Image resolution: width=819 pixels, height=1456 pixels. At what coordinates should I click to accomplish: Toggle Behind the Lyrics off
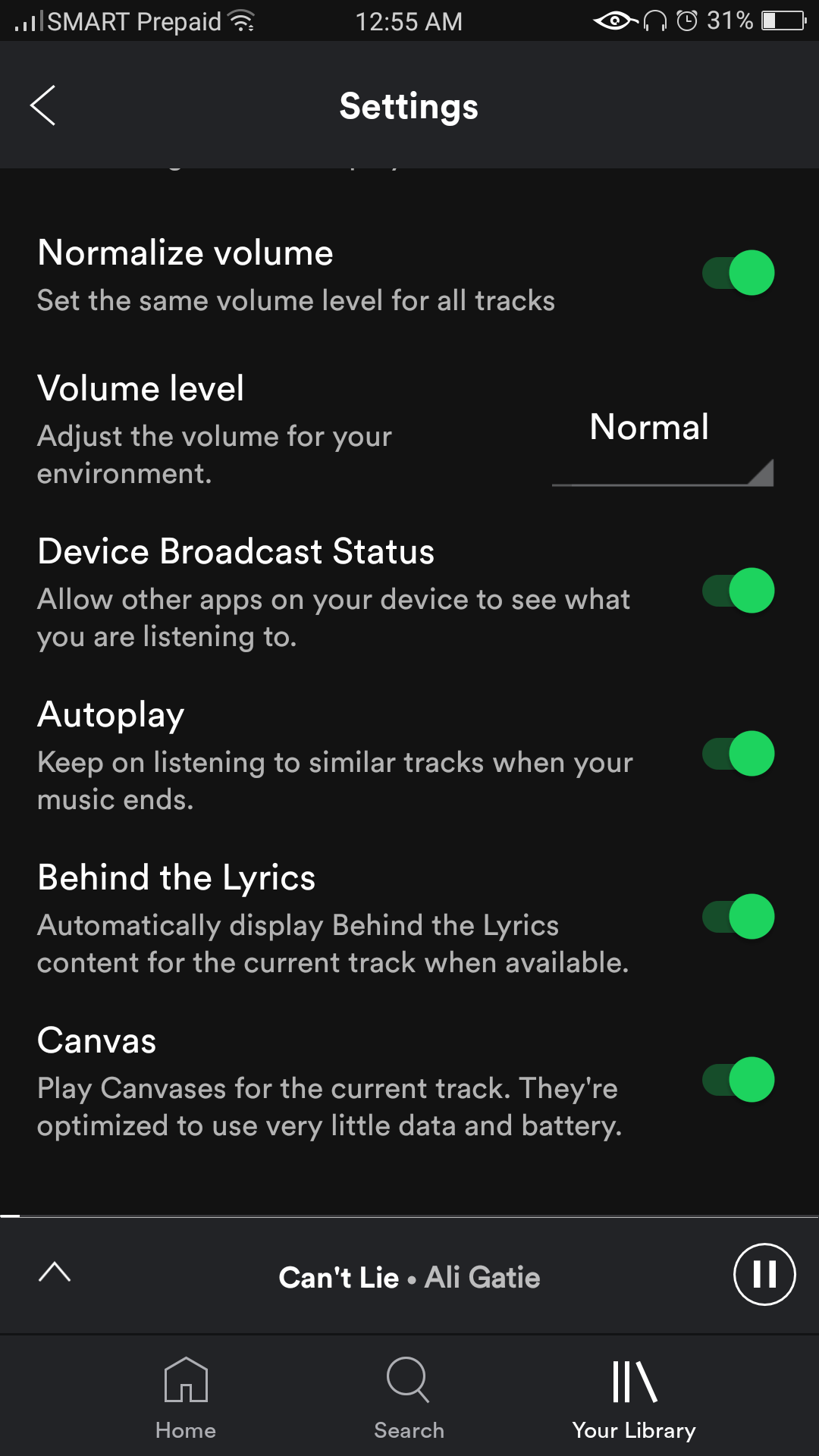(738, 916)
